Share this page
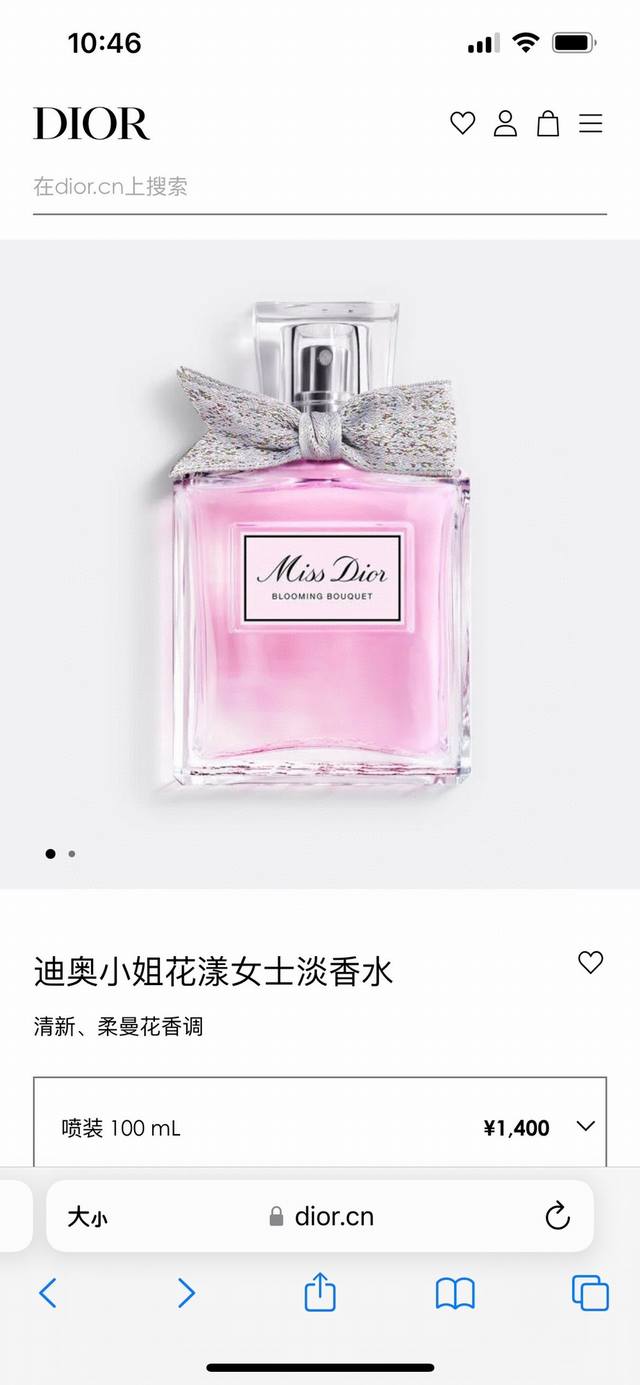Viewport: 640px width, 1385px height. pos(319,1292)
